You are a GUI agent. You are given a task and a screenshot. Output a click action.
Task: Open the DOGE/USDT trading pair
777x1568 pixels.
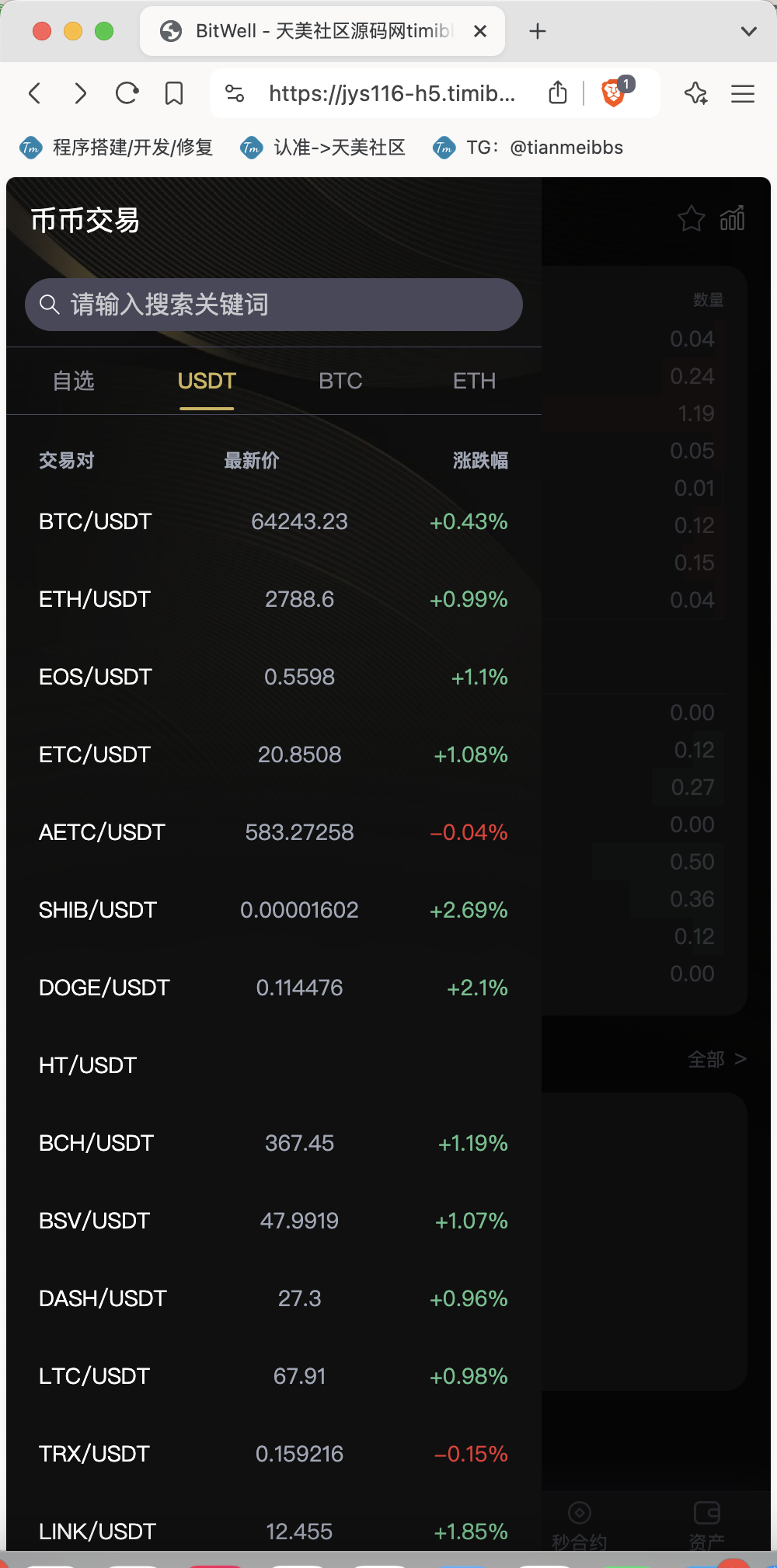[274, 988]
